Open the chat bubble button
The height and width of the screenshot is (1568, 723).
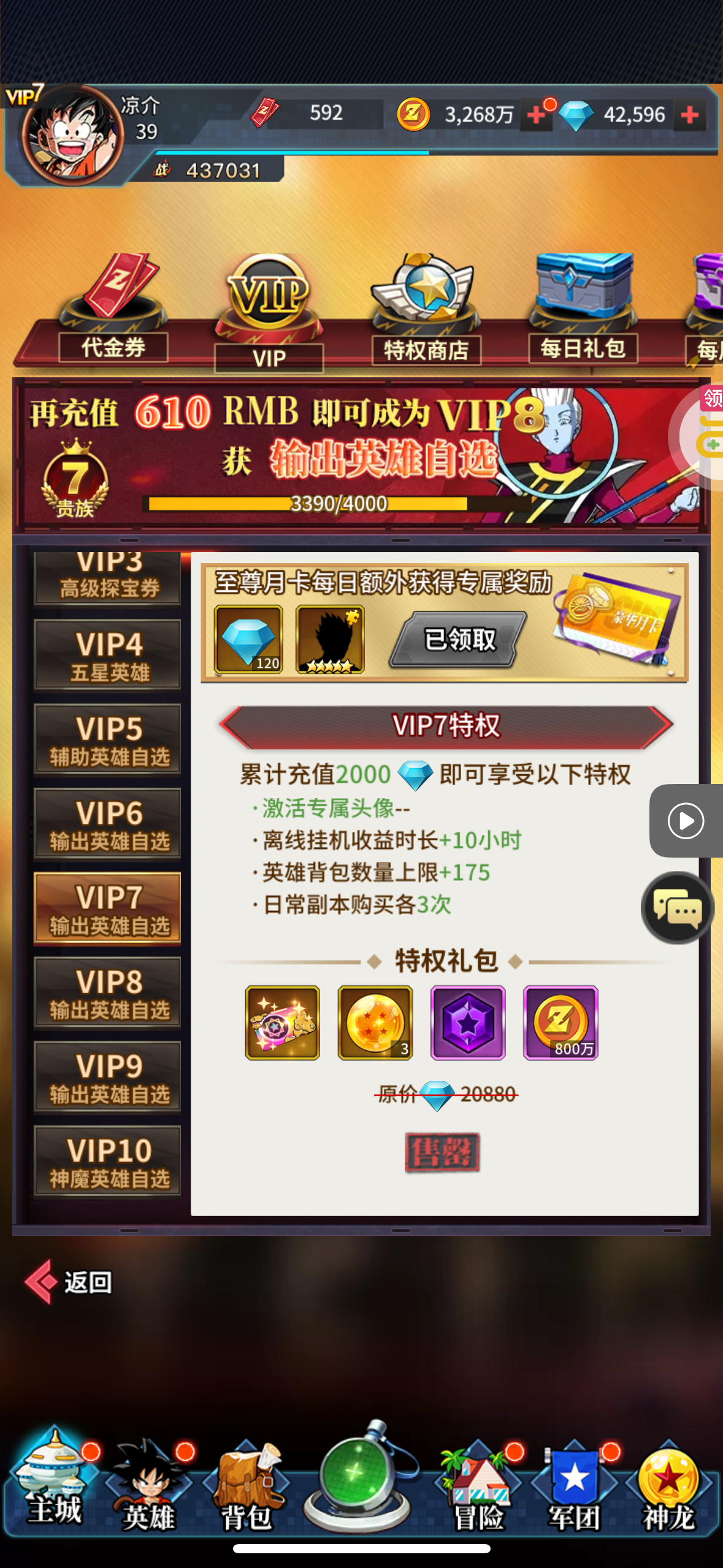point(677,908)
